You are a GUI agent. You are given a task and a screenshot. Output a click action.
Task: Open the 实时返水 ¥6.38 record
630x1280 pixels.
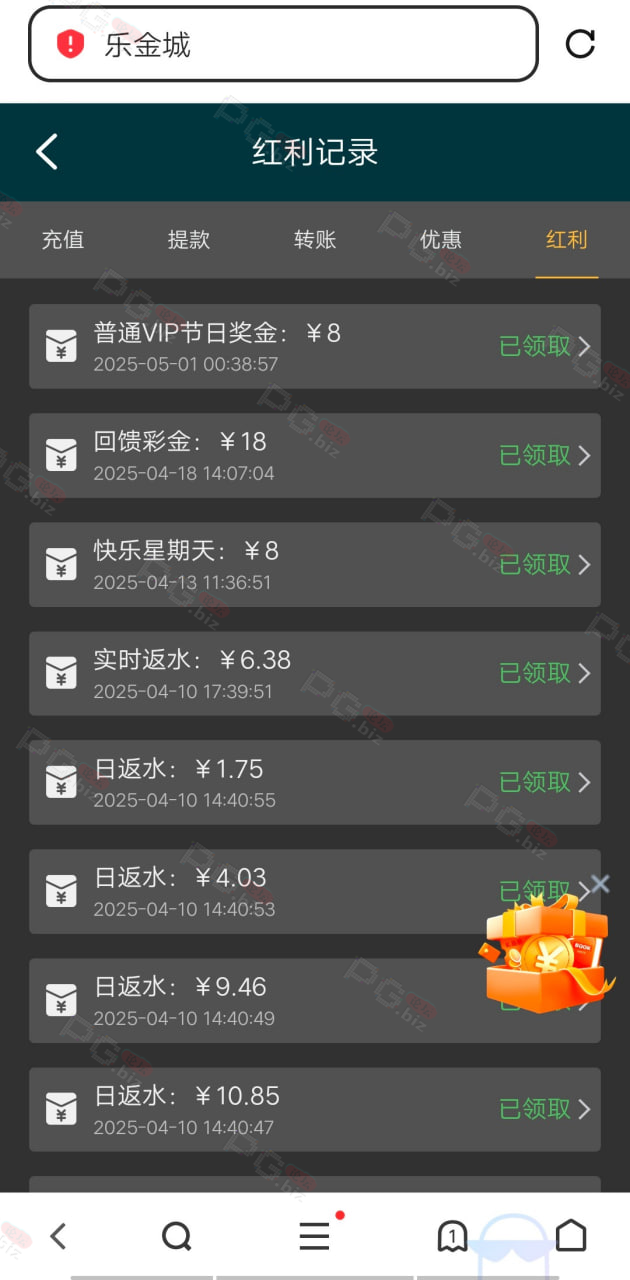click(x=315, y=673)
